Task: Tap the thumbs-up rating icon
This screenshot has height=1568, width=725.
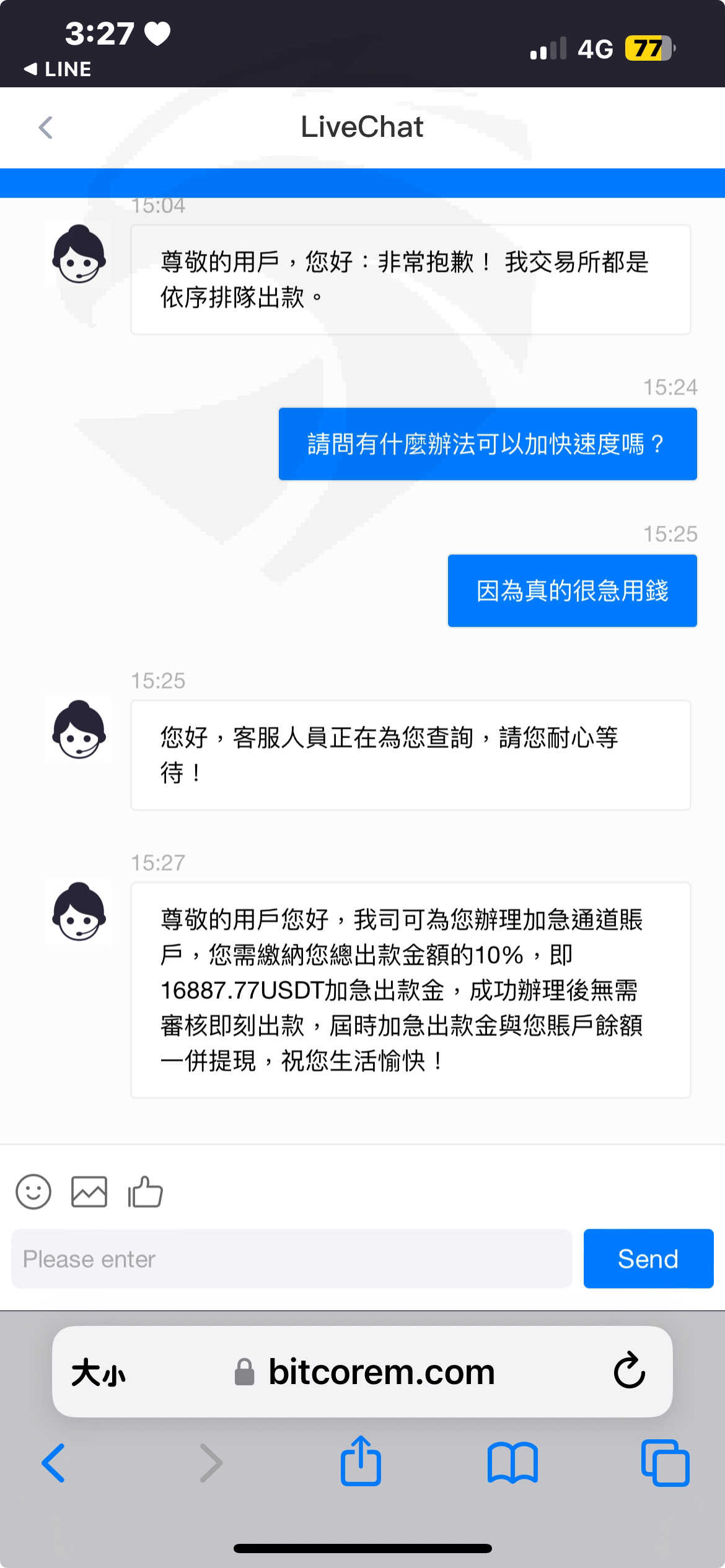Action: (145, 1191)
